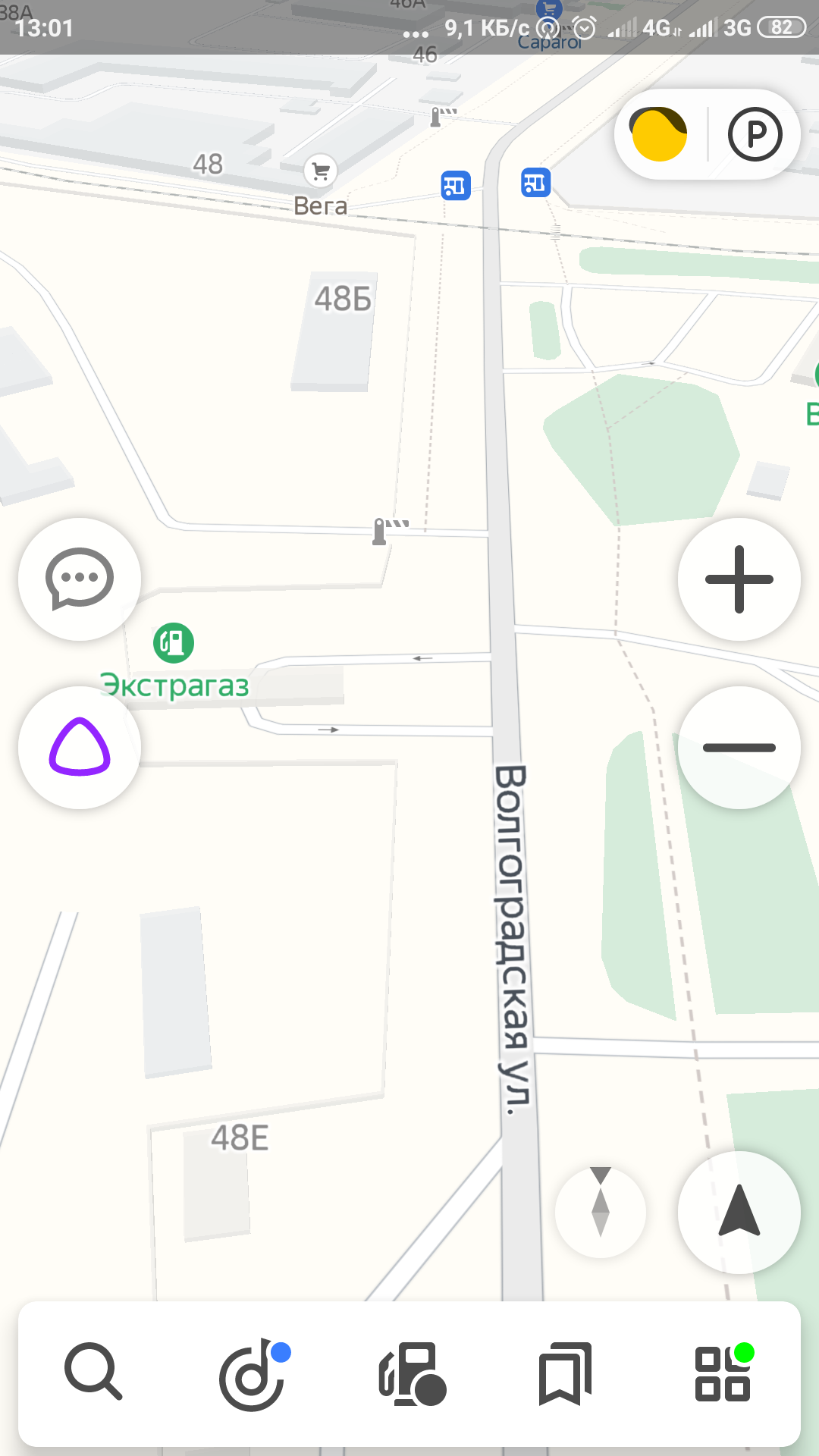
Task: Zoom in the map with plus button
Action: pos(739,579)
